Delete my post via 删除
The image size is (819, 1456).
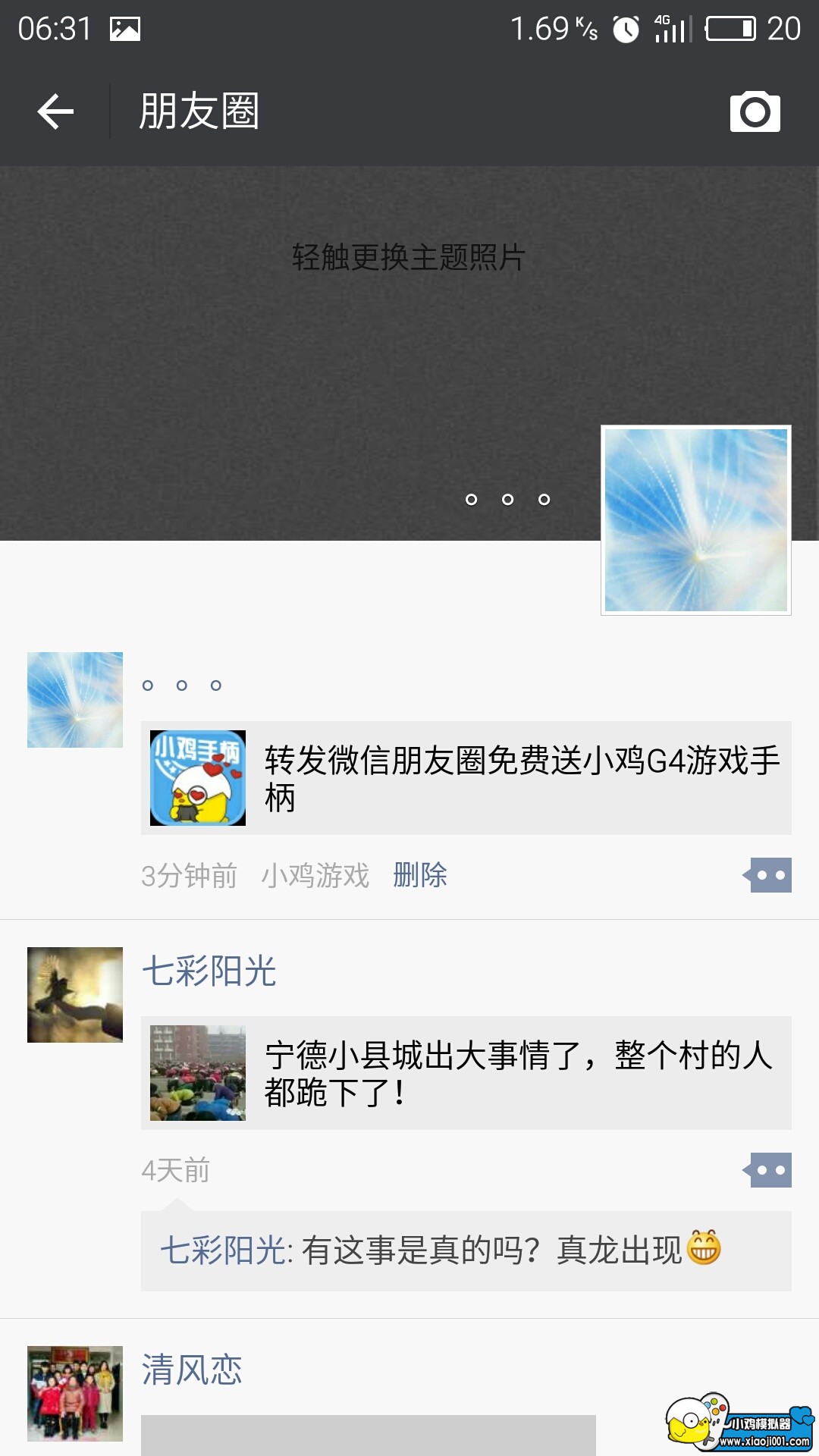[x=420, y=875]
